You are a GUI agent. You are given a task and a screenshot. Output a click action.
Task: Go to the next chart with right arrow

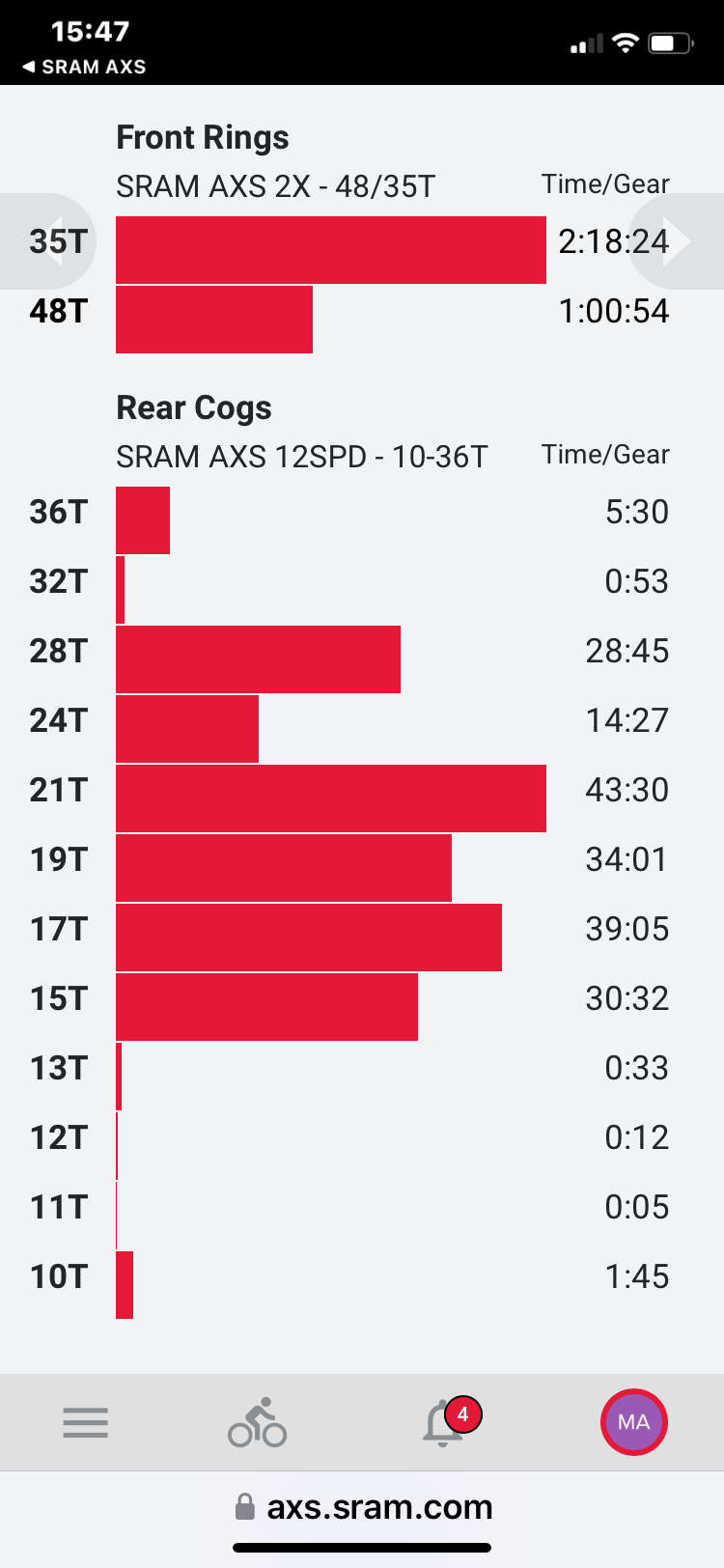678,241
